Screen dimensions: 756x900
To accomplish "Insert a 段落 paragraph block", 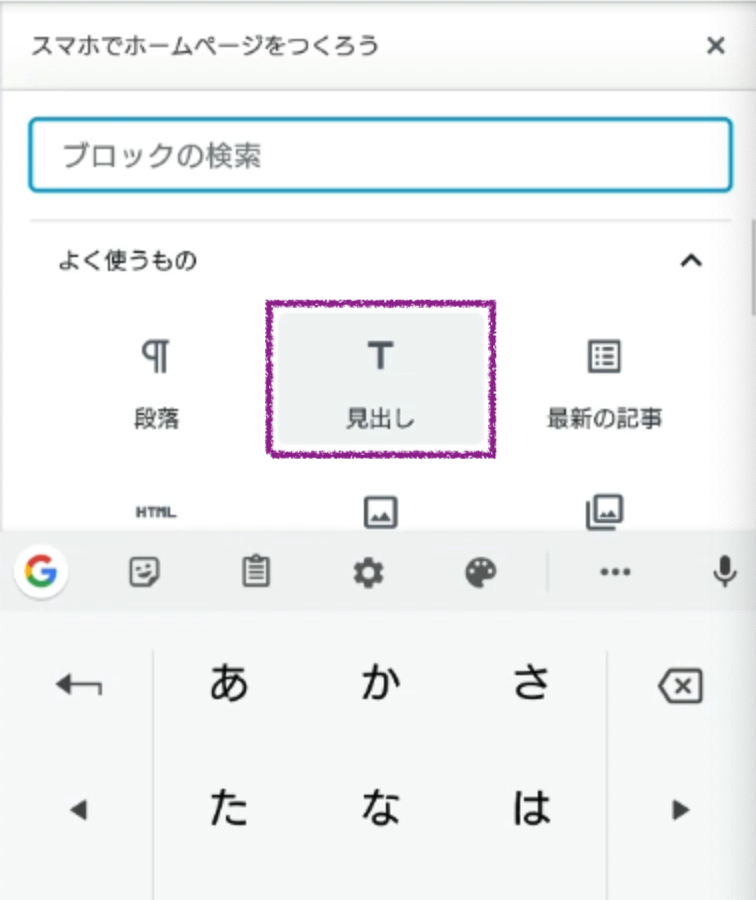I will pos(156,382).
